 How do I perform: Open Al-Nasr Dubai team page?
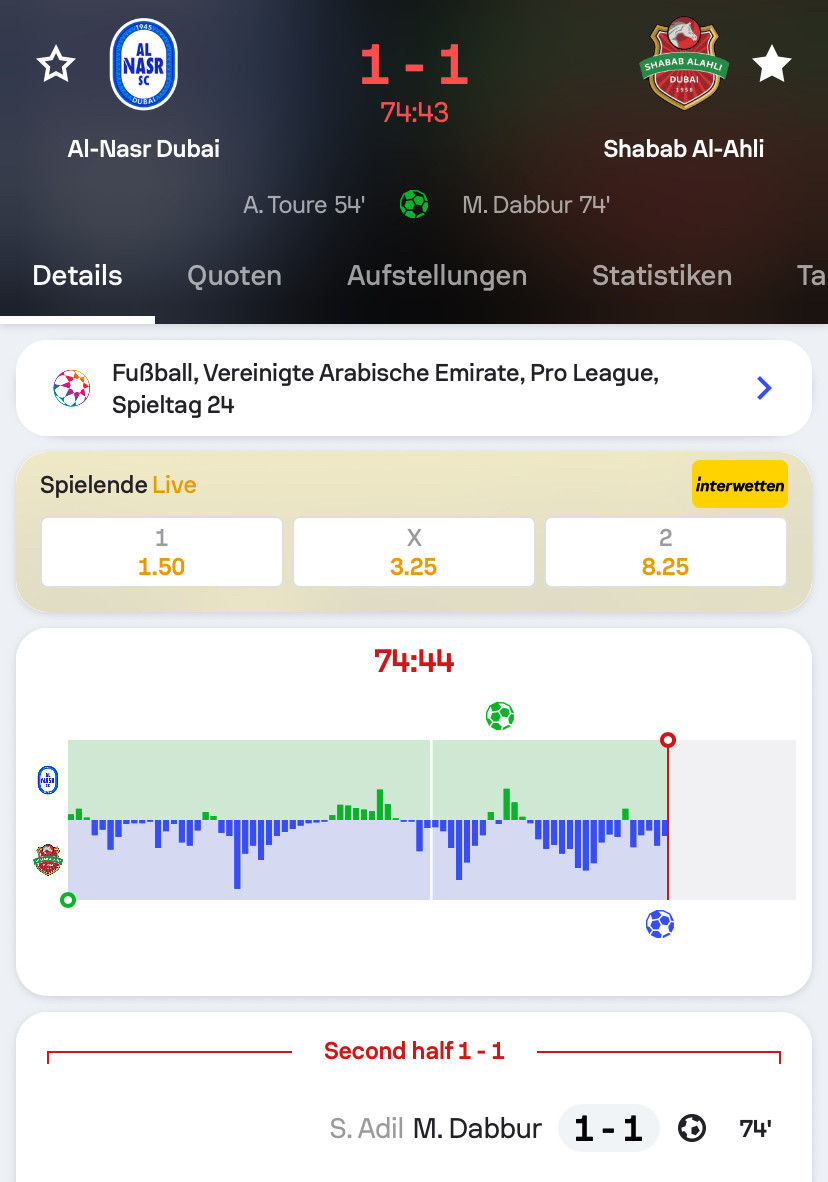point(143,65)
